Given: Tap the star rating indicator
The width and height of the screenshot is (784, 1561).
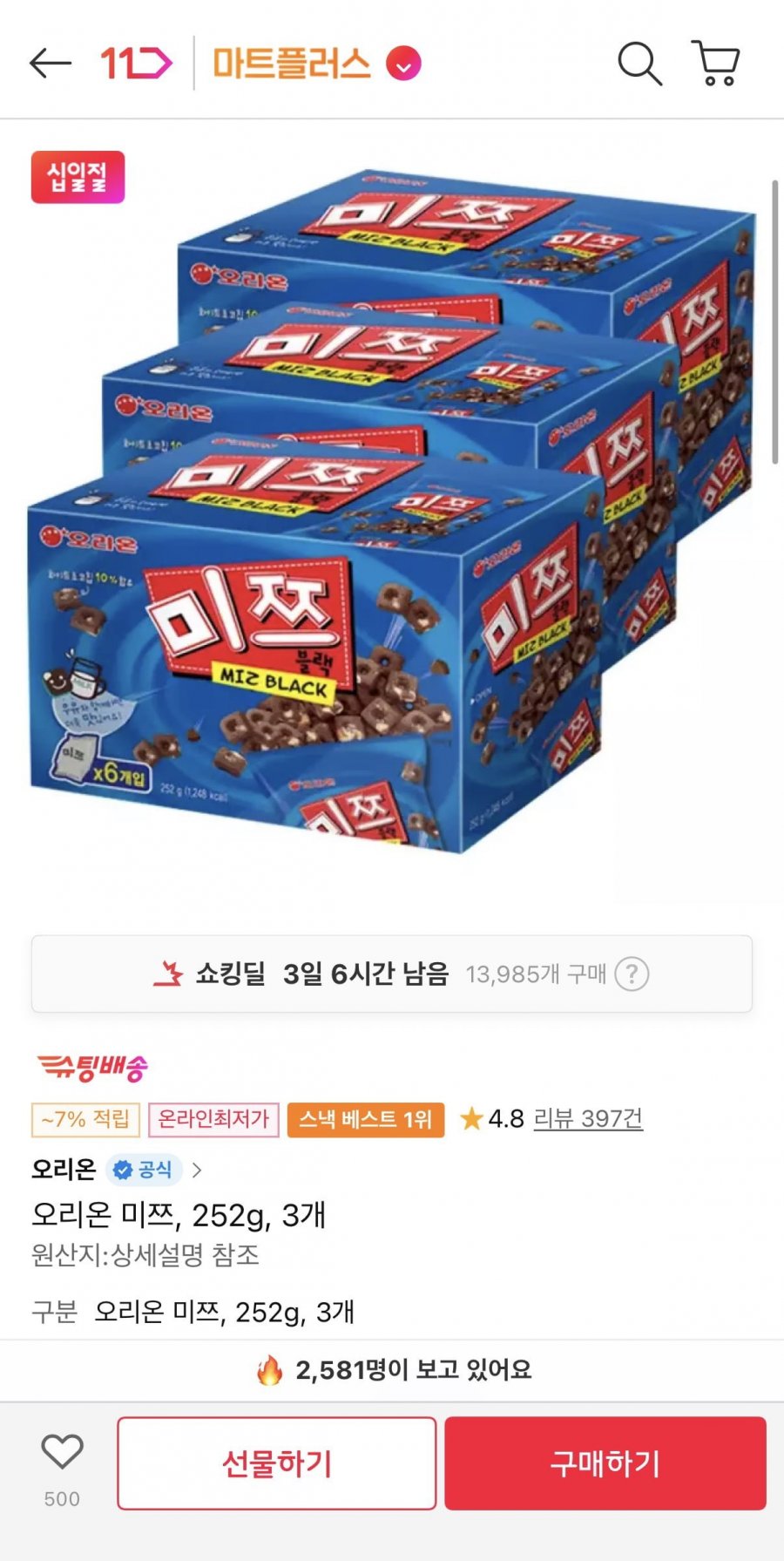Looking at the screenshot, I should coord(470,1119).
